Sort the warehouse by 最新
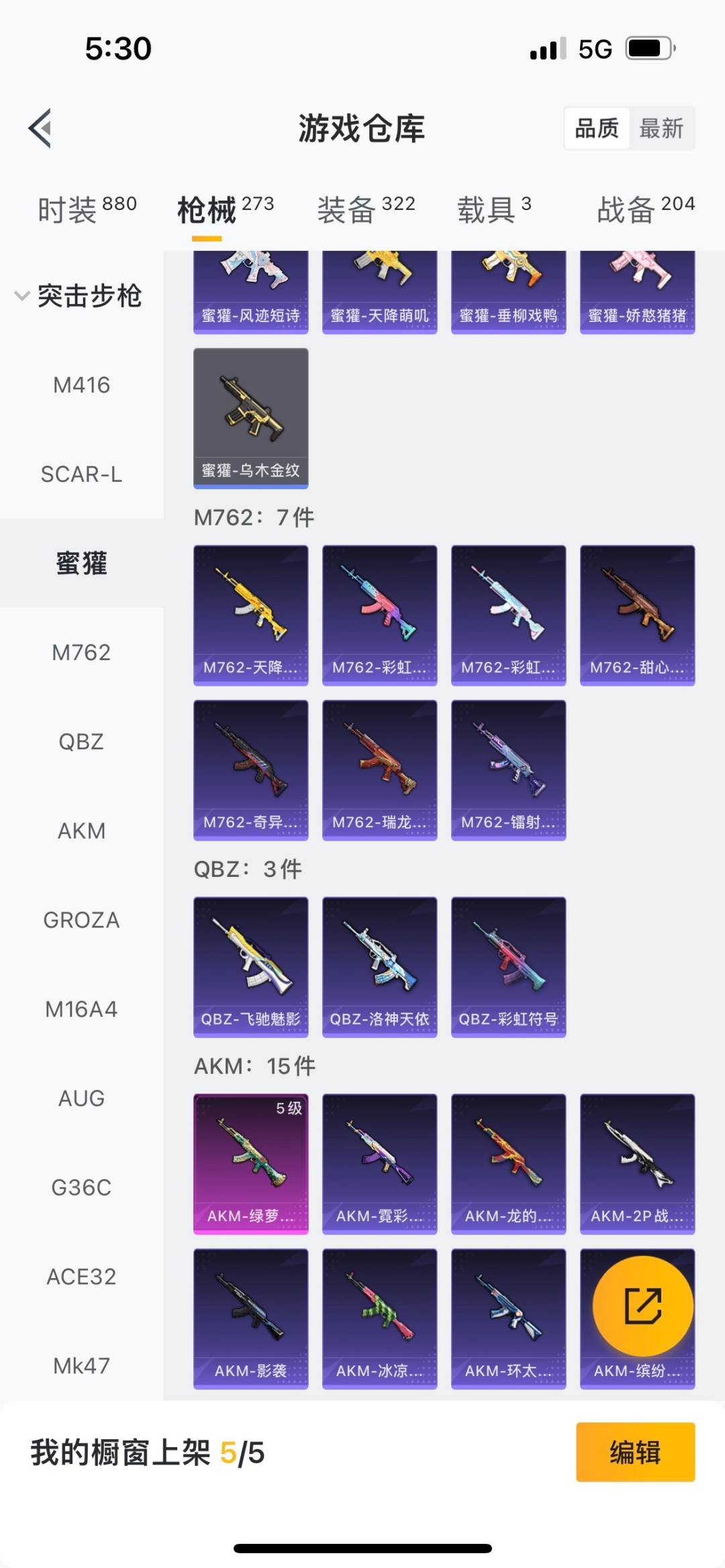Viewport: 725px width, 1568px height. [661, 128]
